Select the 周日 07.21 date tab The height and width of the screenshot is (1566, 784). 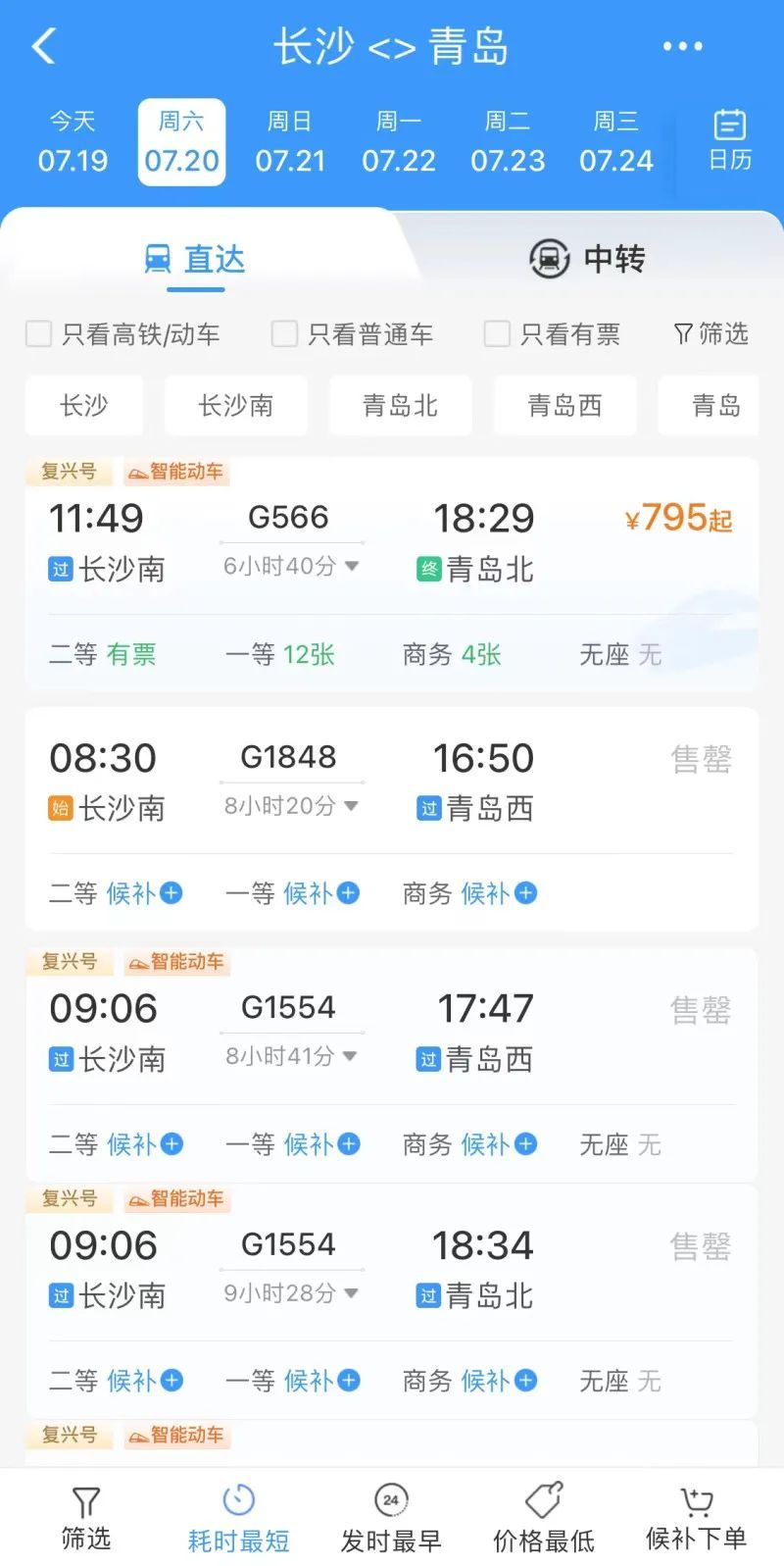pos(290,140)
